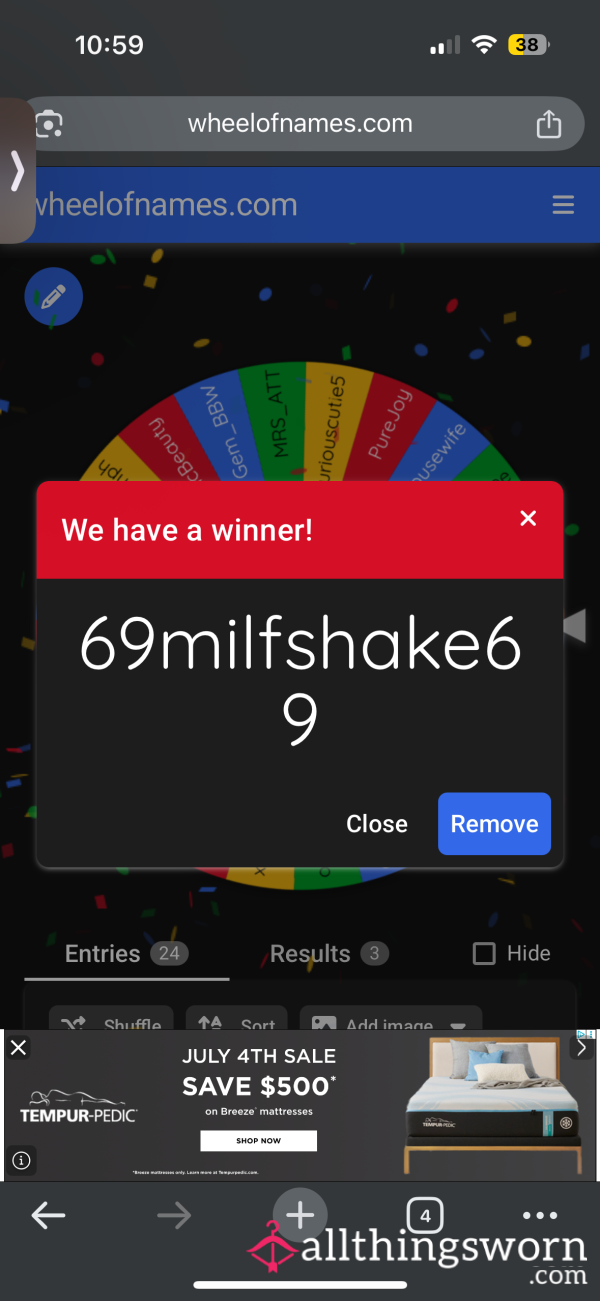Remove the winner from the wheel
The image size is (600, 1301).
(494, 824)
